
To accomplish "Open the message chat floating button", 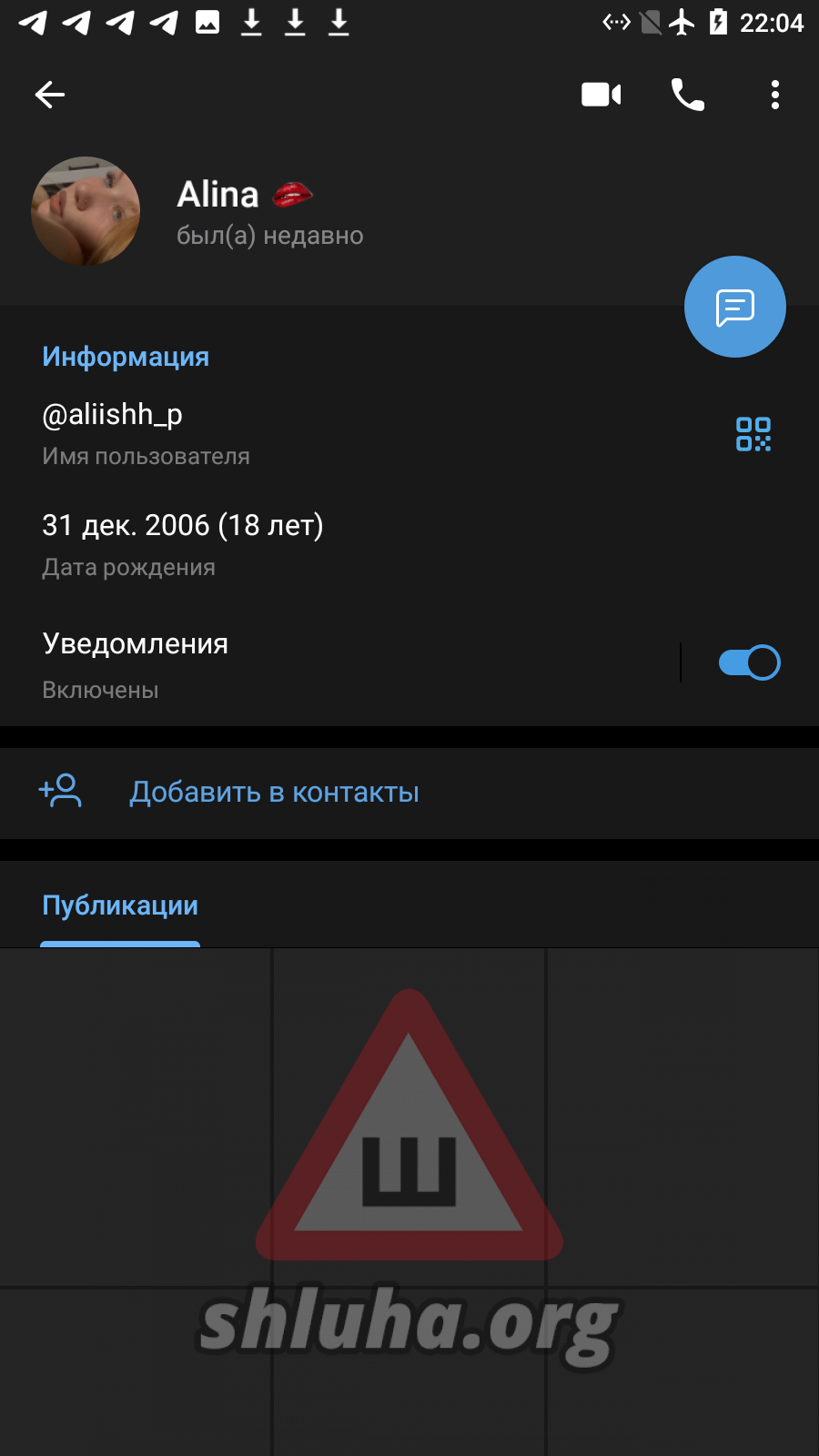I will (x=734, y=307).
